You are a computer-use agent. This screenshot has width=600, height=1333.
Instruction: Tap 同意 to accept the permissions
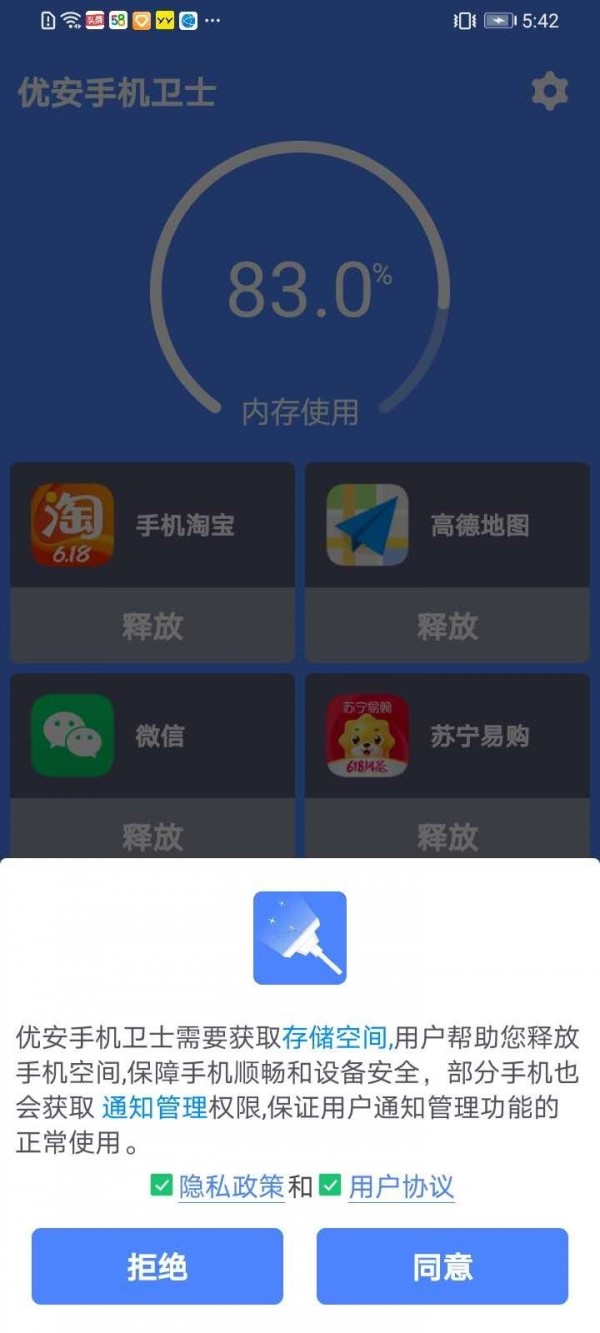click(x=442, y=1266)
